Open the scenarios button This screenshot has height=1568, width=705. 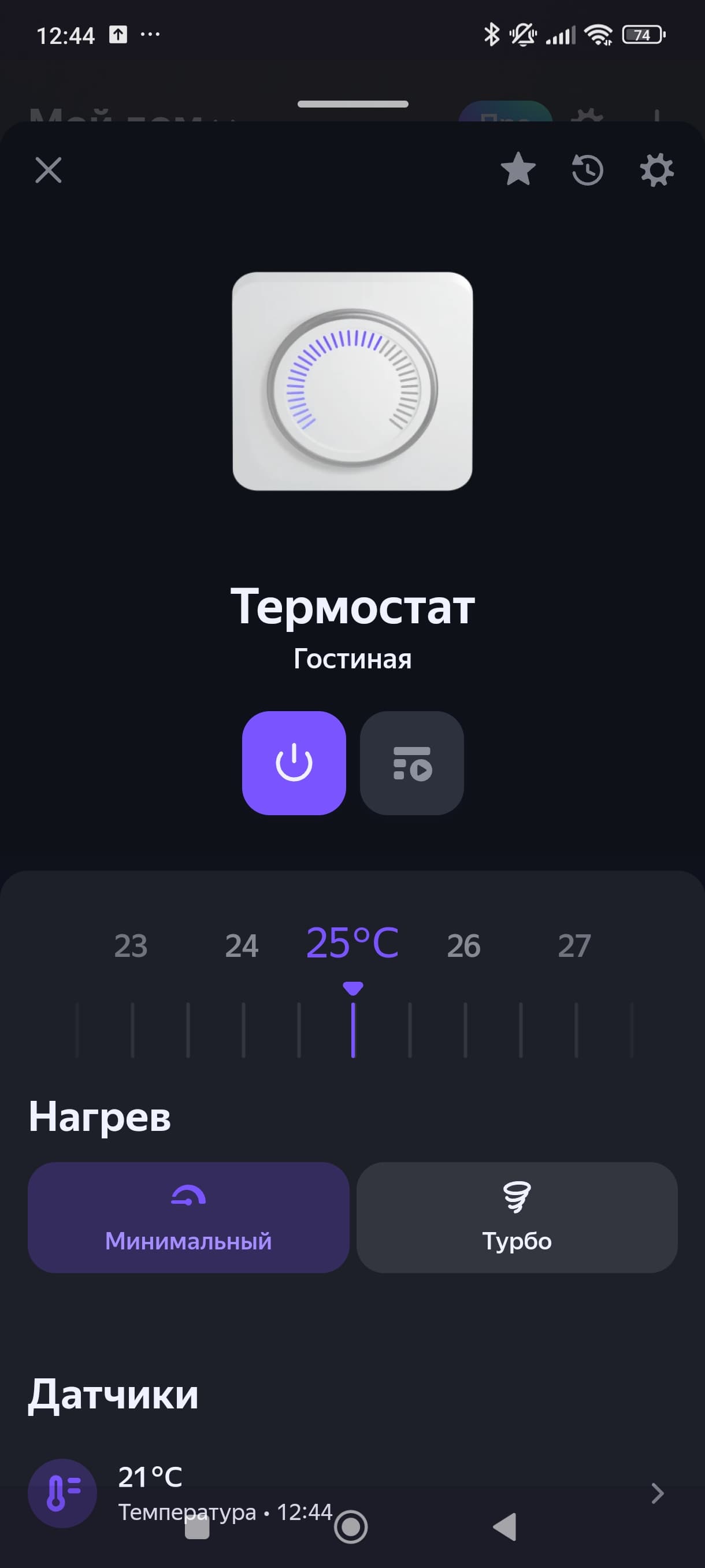412,763
